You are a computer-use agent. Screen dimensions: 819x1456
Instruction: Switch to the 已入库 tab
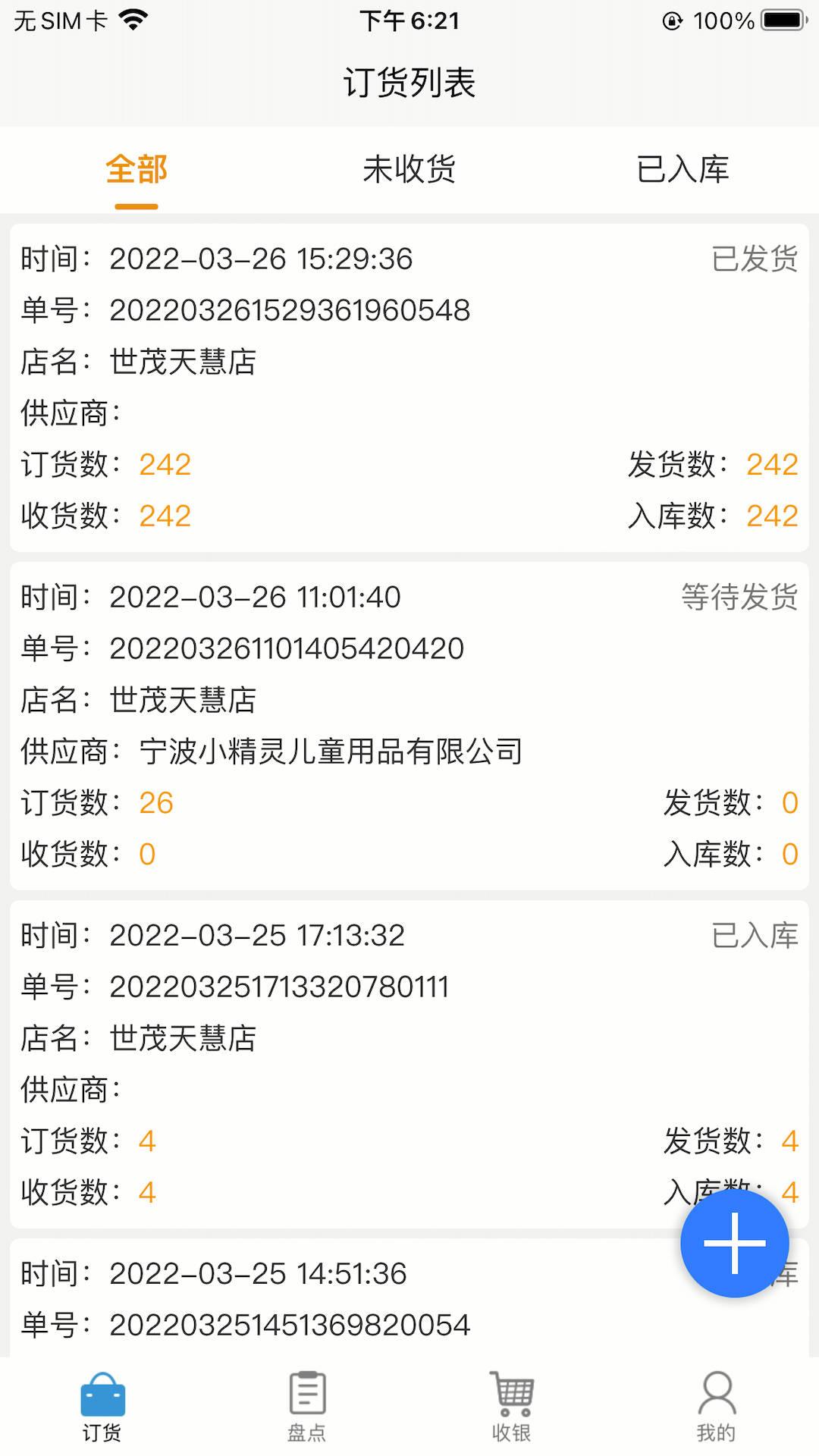[682, 169]
